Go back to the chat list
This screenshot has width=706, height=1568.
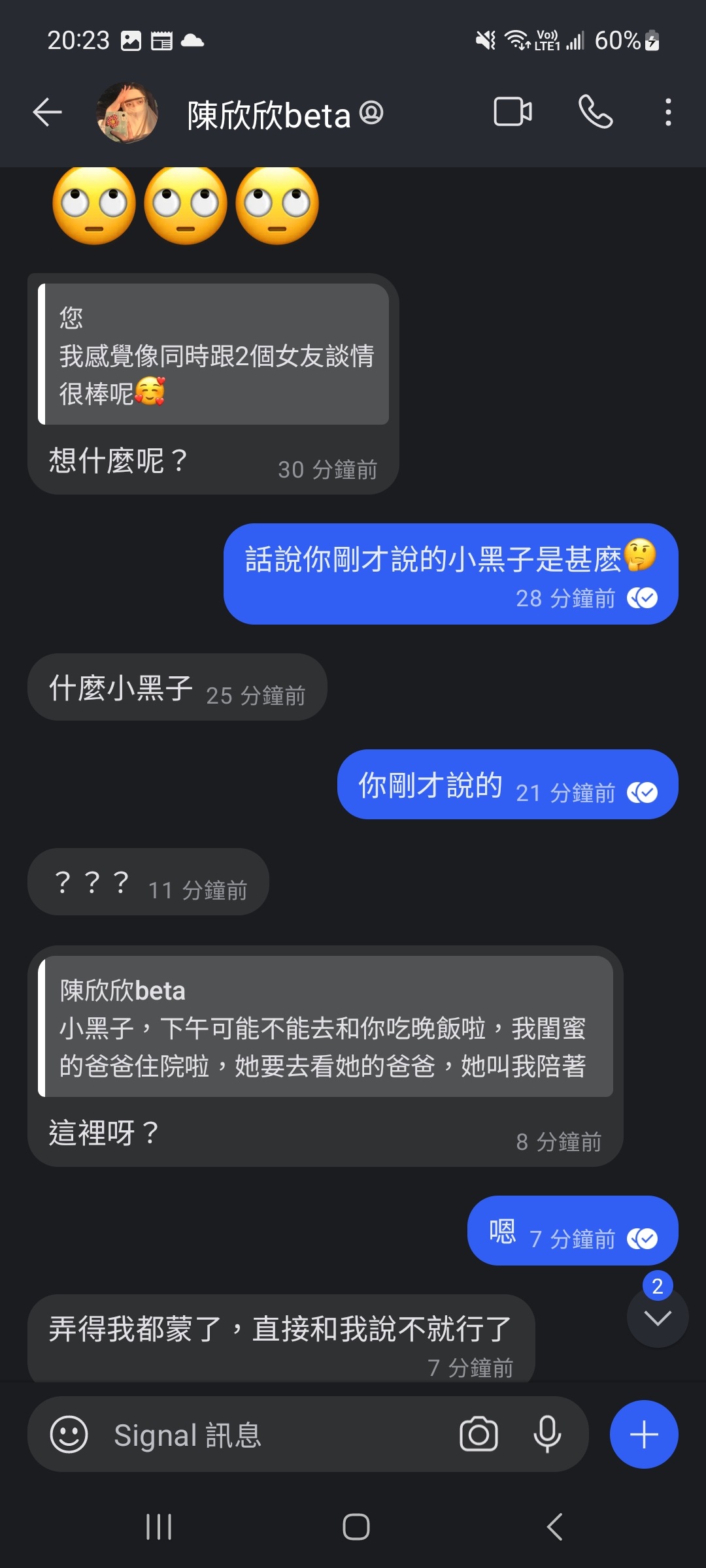[47, 113]
